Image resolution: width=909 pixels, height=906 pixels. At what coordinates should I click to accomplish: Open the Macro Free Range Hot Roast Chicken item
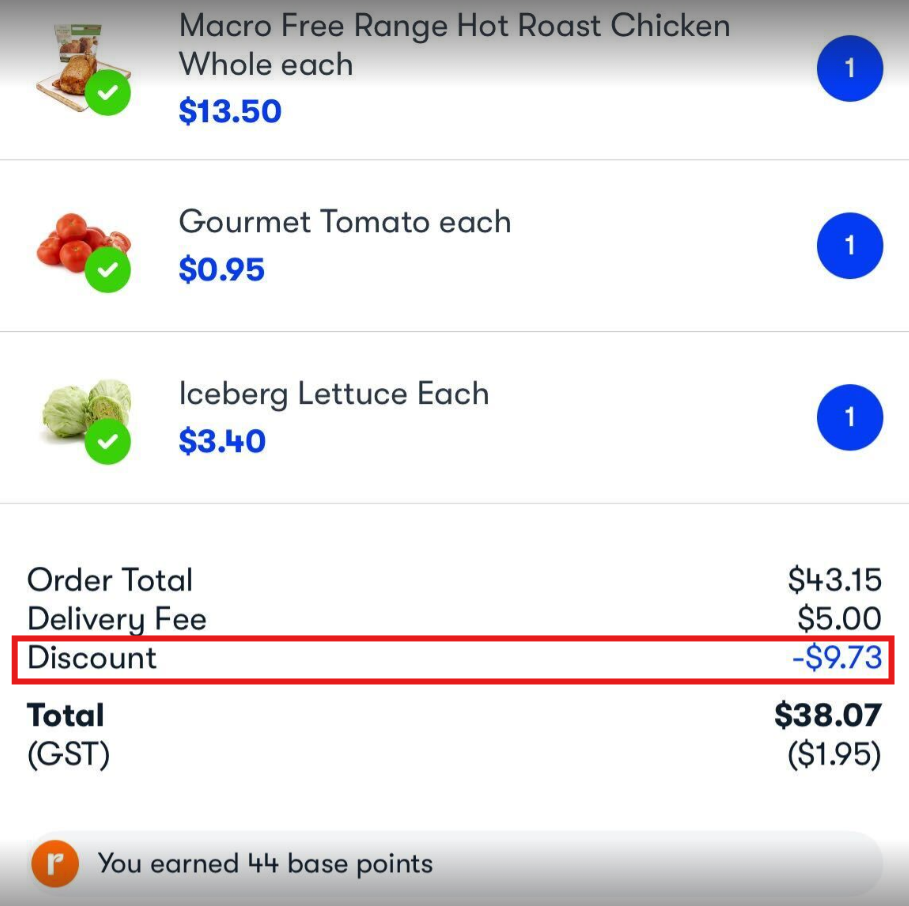tap(453, 45)
